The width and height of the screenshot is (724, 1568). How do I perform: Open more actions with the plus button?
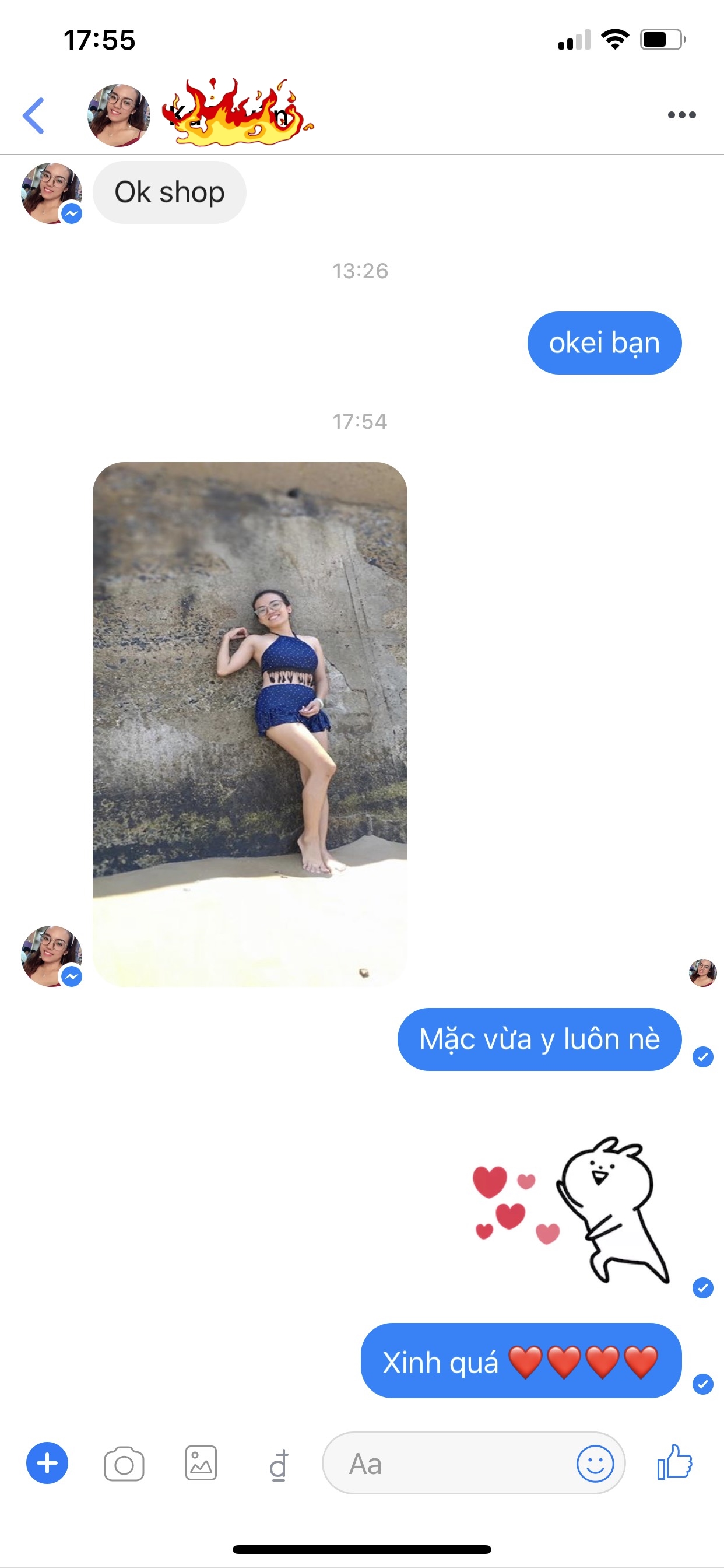(47, 1462)
